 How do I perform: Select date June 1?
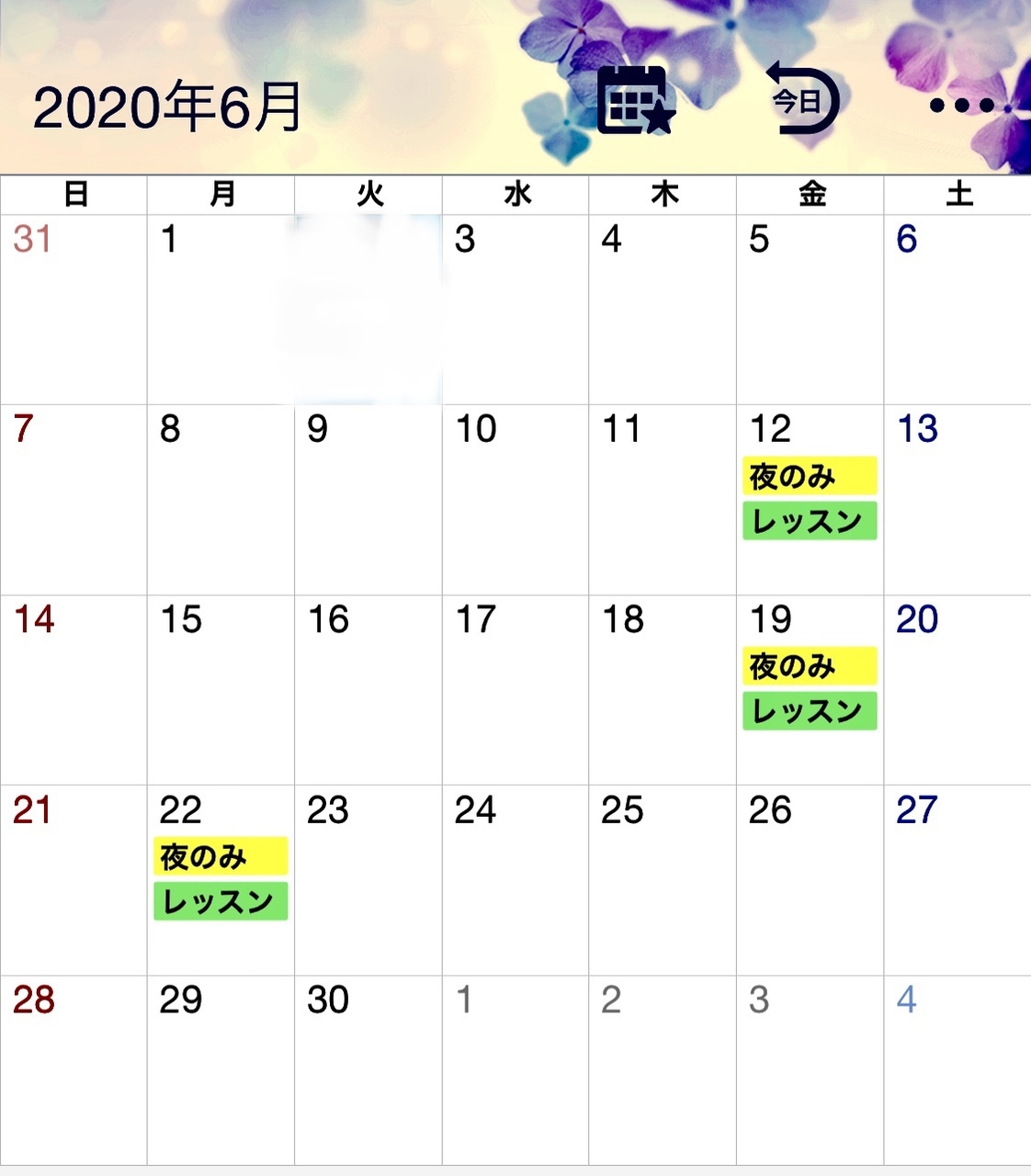tap(220, 310)
